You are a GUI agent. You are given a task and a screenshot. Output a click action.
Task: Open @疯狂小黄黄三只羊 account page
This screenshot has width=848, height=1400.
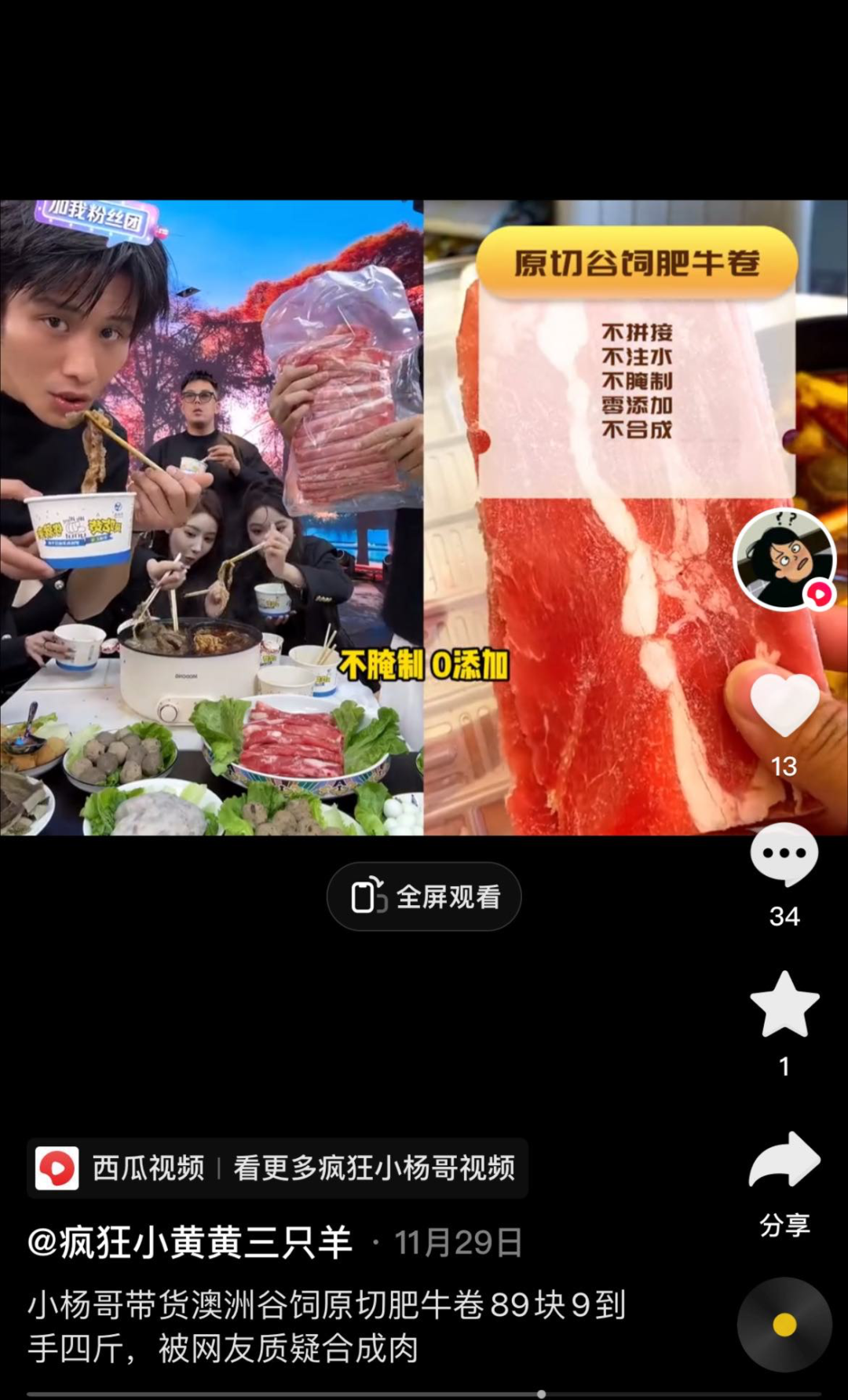point(190,1243)
